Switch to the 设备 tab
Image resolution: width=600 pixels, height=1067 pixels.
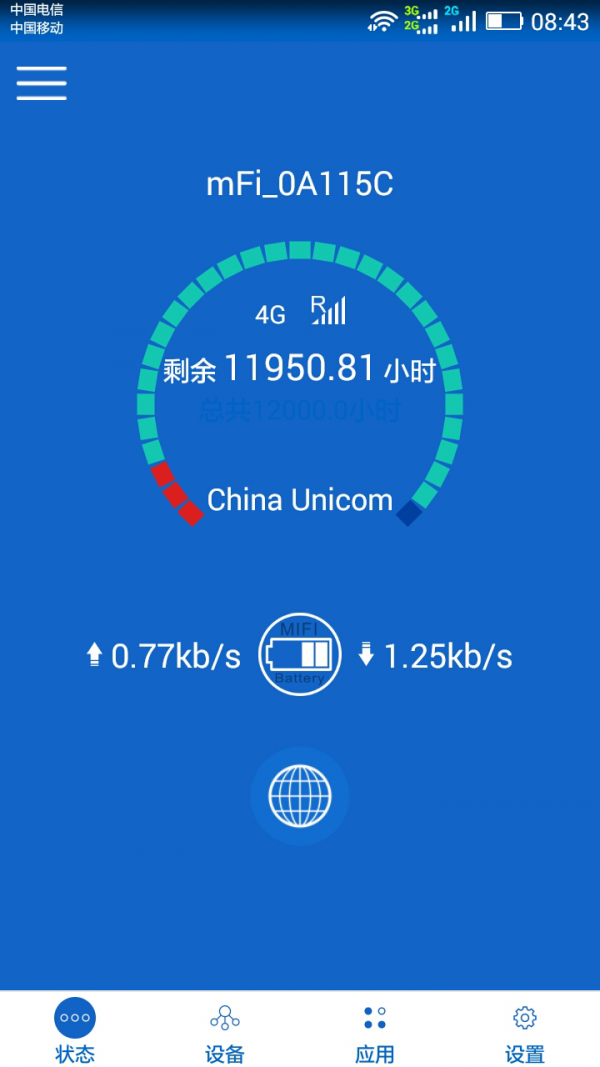coord(225,1030)
